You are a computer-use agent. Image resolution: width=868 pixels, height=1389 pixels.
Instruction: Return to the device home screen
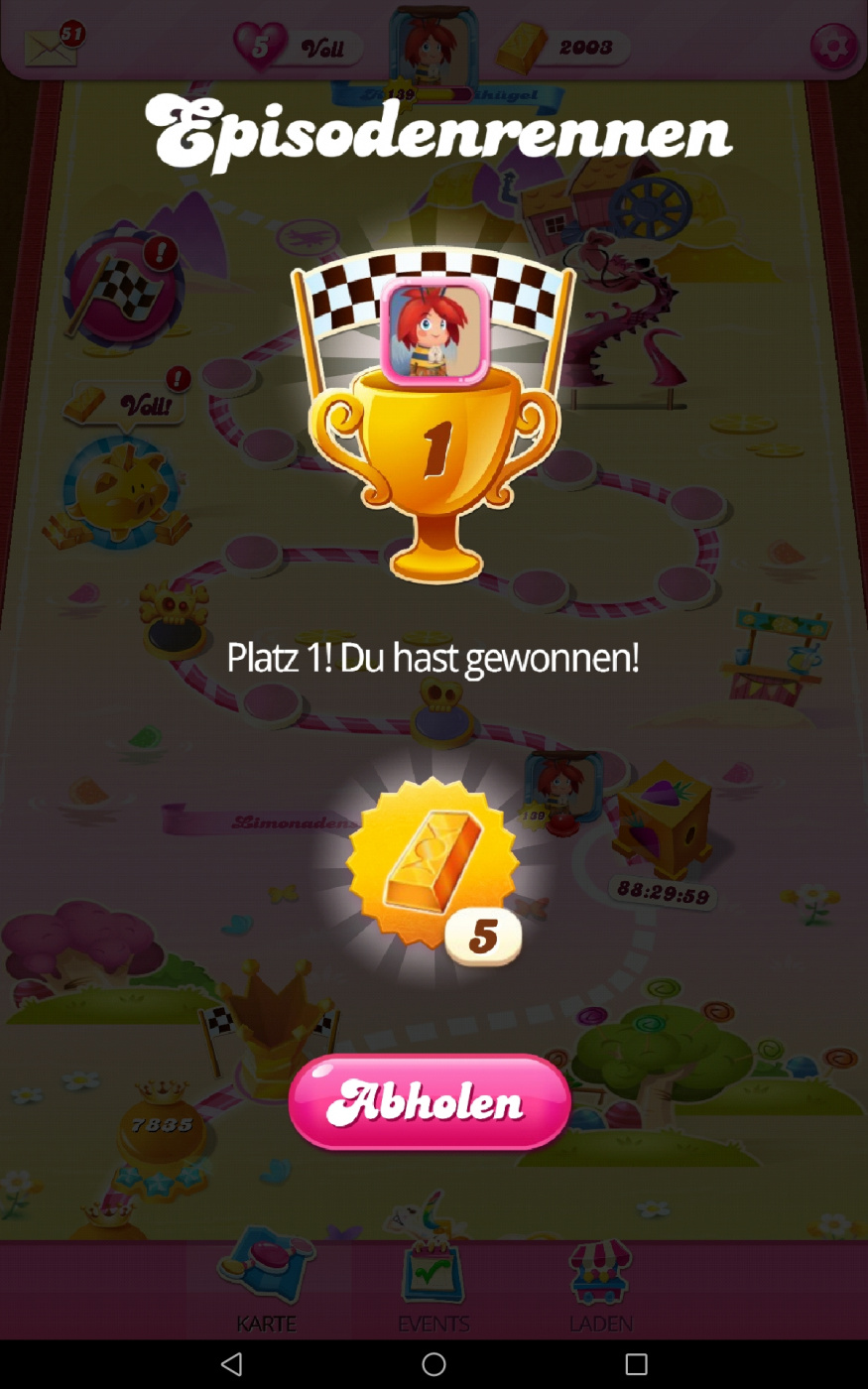tap(434, 1364)
